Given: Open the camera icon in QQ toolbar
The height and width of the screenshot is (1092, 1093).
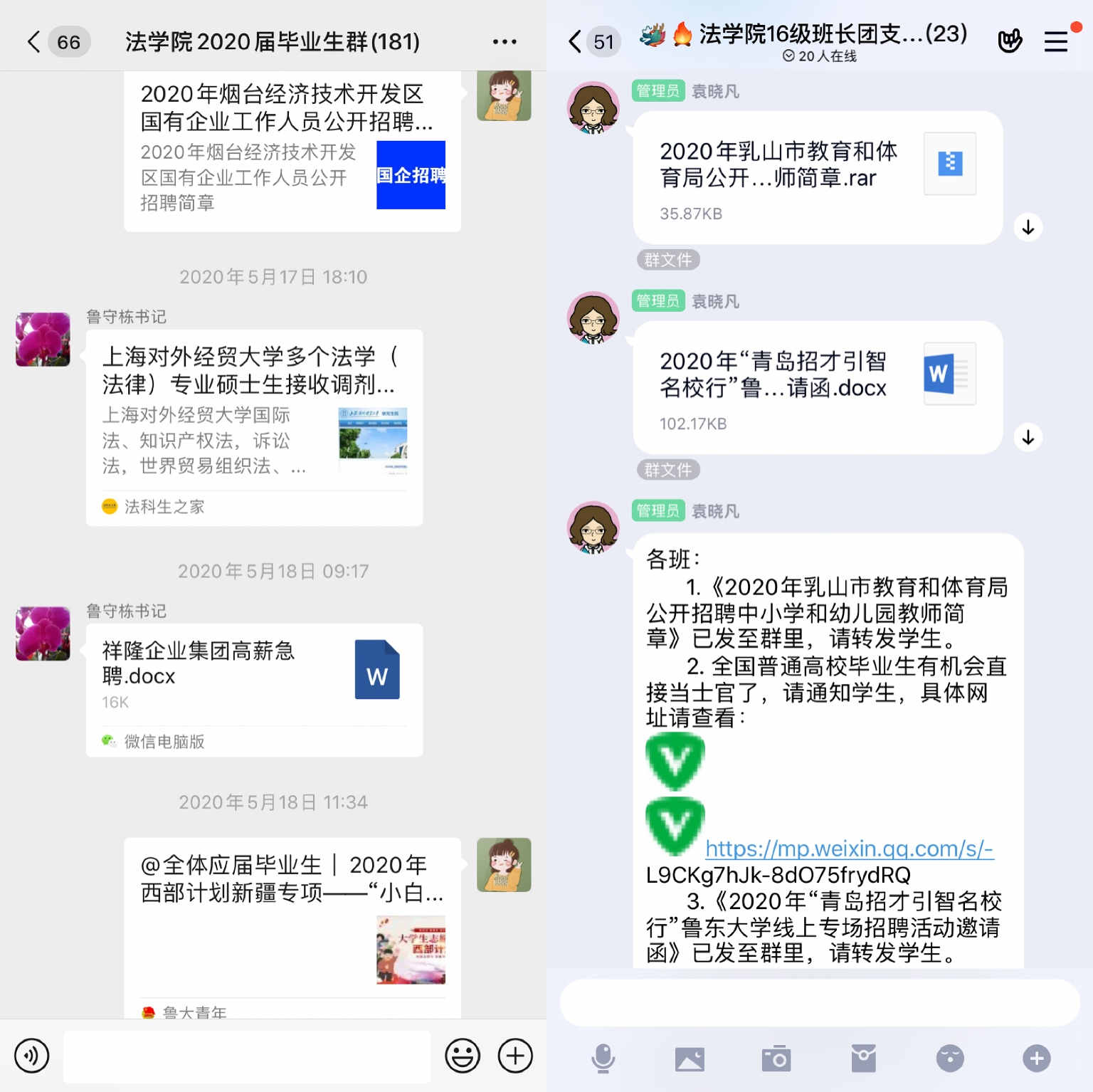Looking at the screenshot, I should coord(776,1059).
